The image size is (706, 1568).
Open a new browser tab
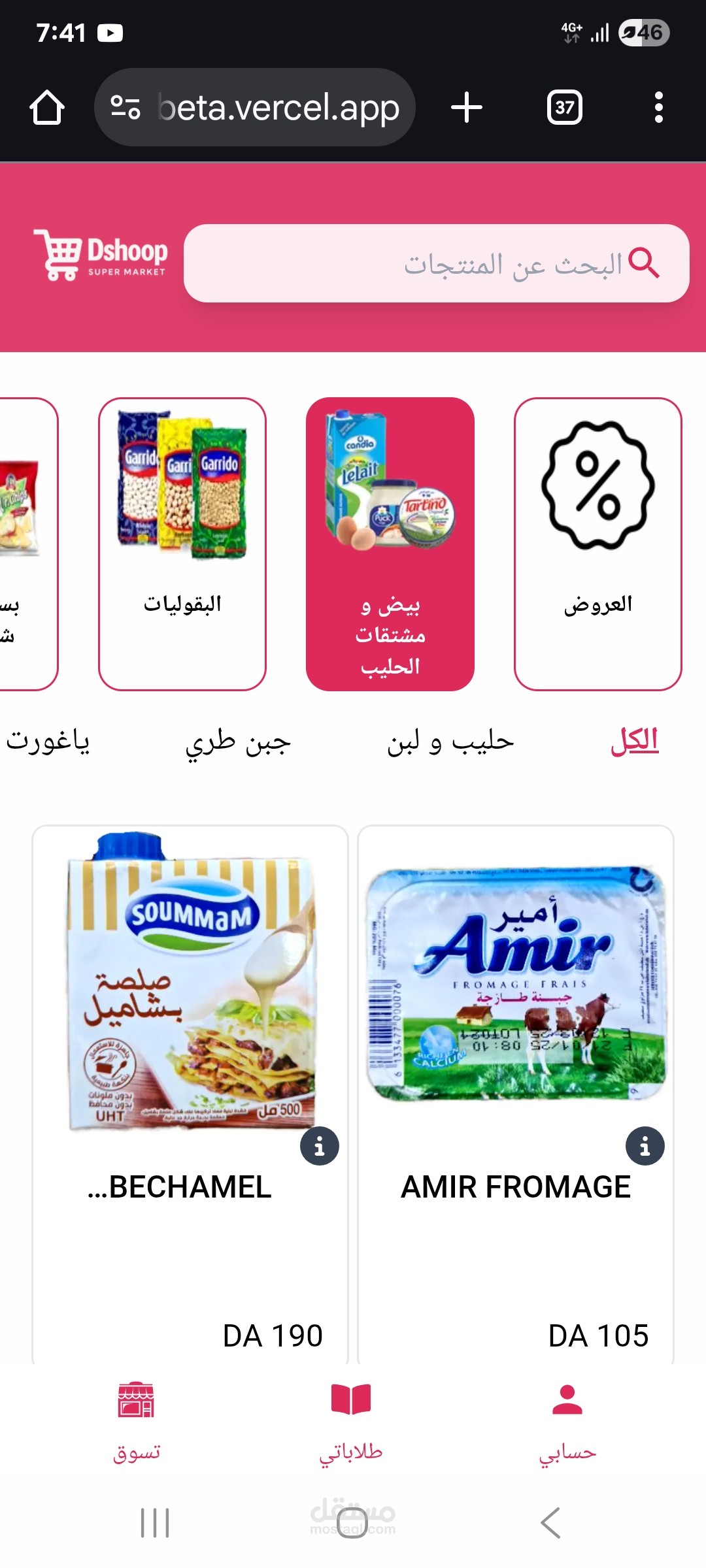[467, 107]
